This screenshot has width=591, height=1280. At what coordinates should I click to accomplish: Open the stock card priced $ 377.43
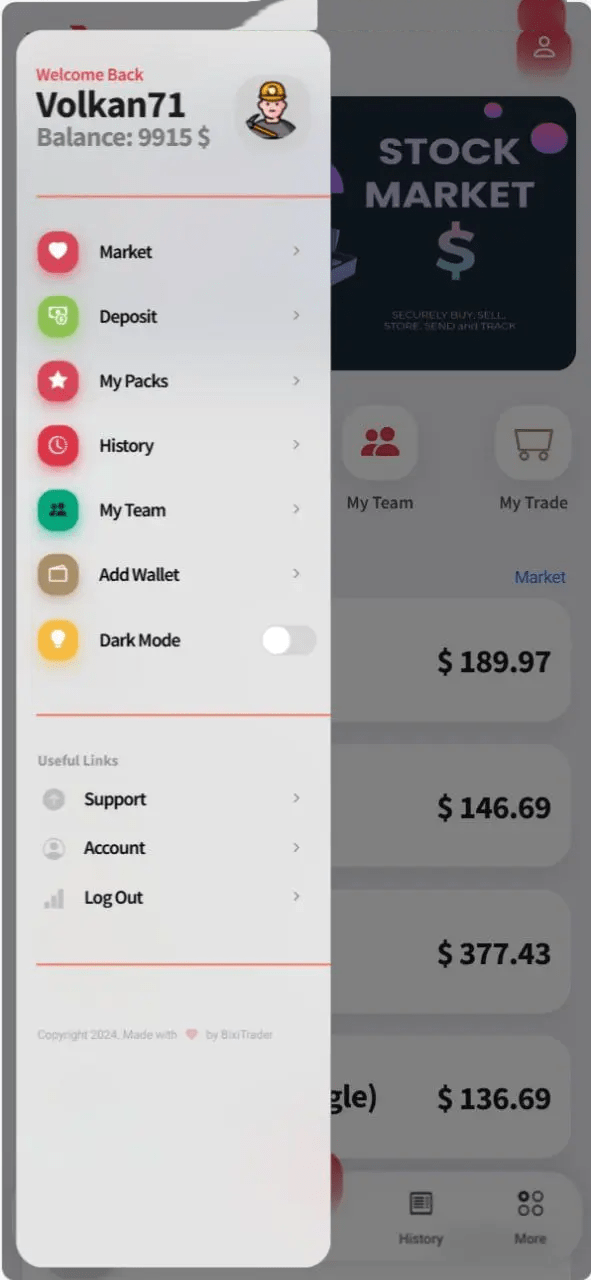point(451,953)
